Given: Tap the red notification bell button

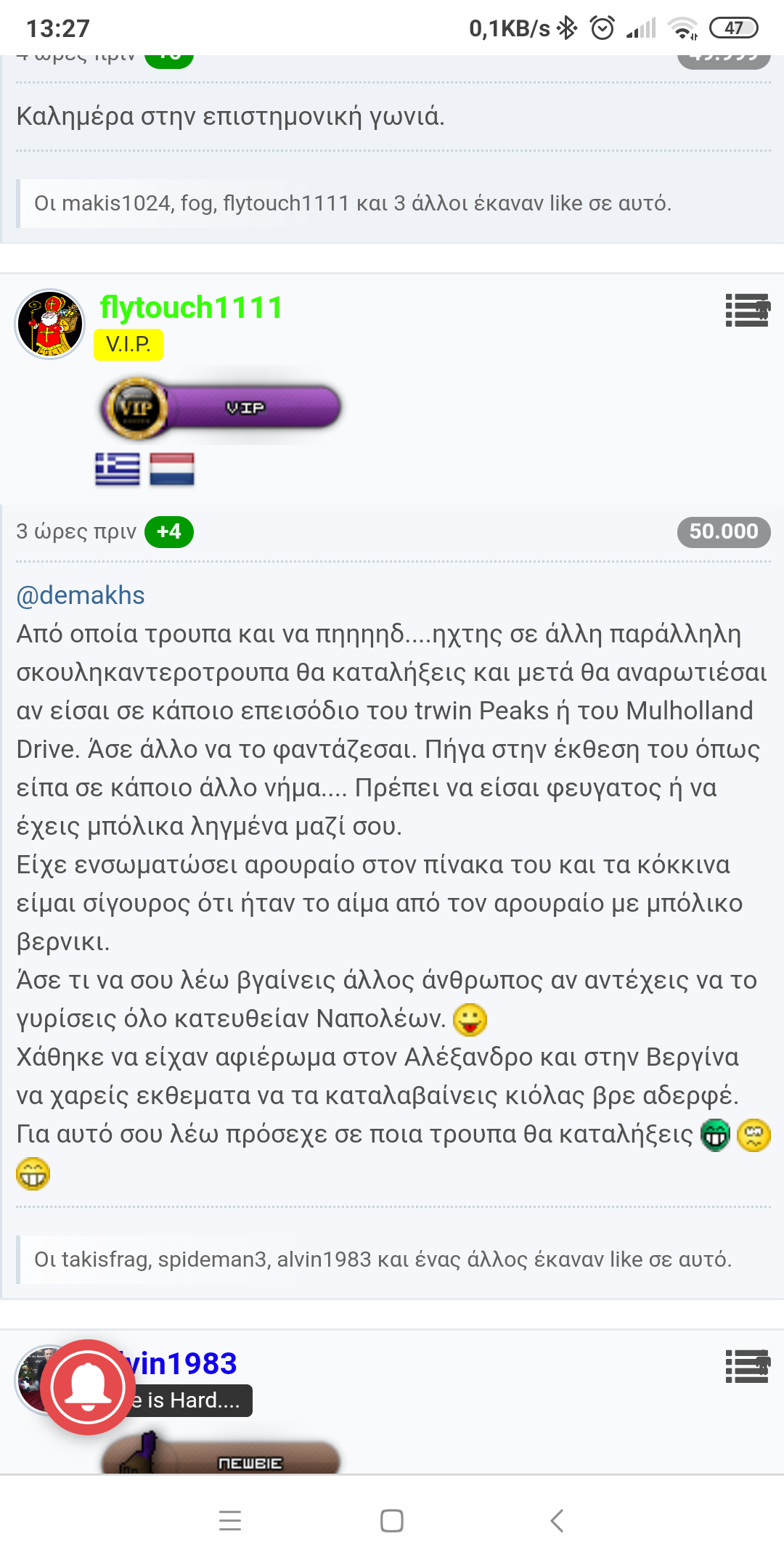Looking at the screenshot, I should [88, 1387].
